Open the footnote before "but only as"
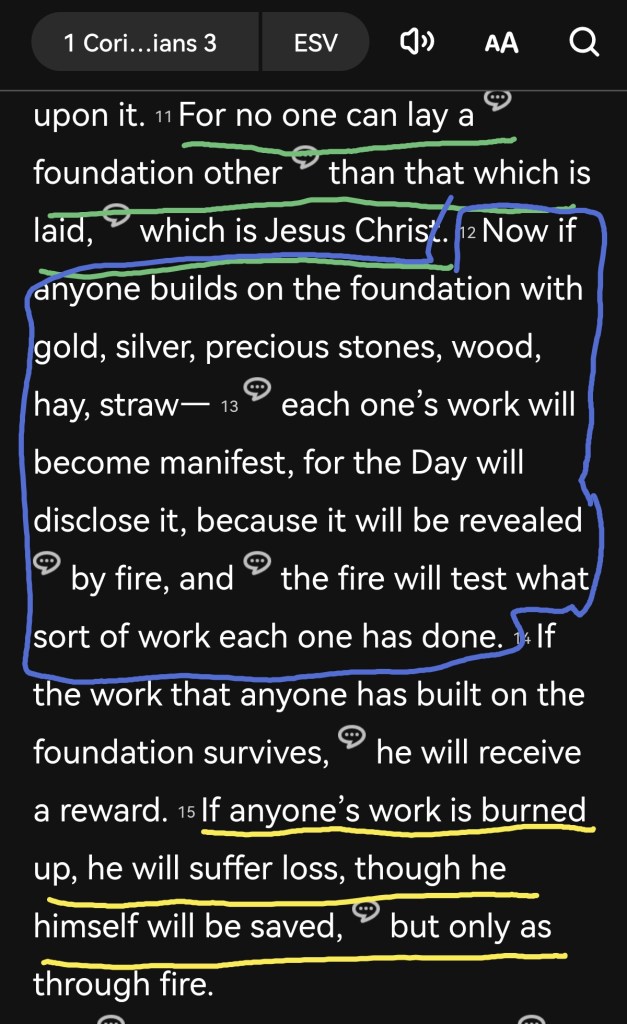 (x=366, y=909)
